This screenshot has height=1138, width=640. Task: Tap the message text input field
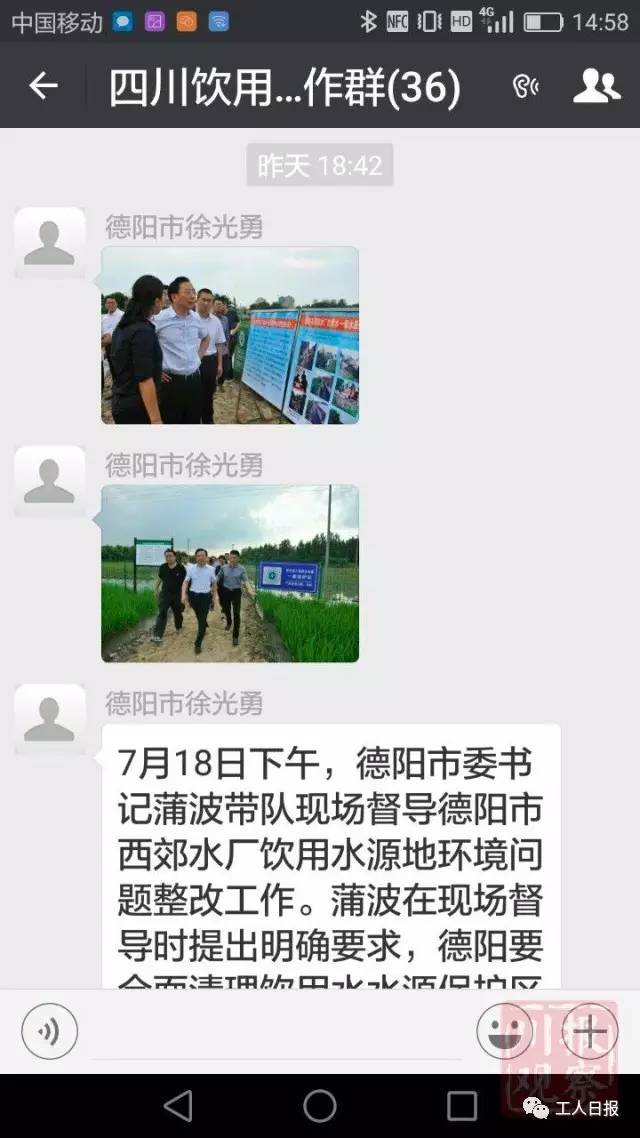tap(275, 1031)
